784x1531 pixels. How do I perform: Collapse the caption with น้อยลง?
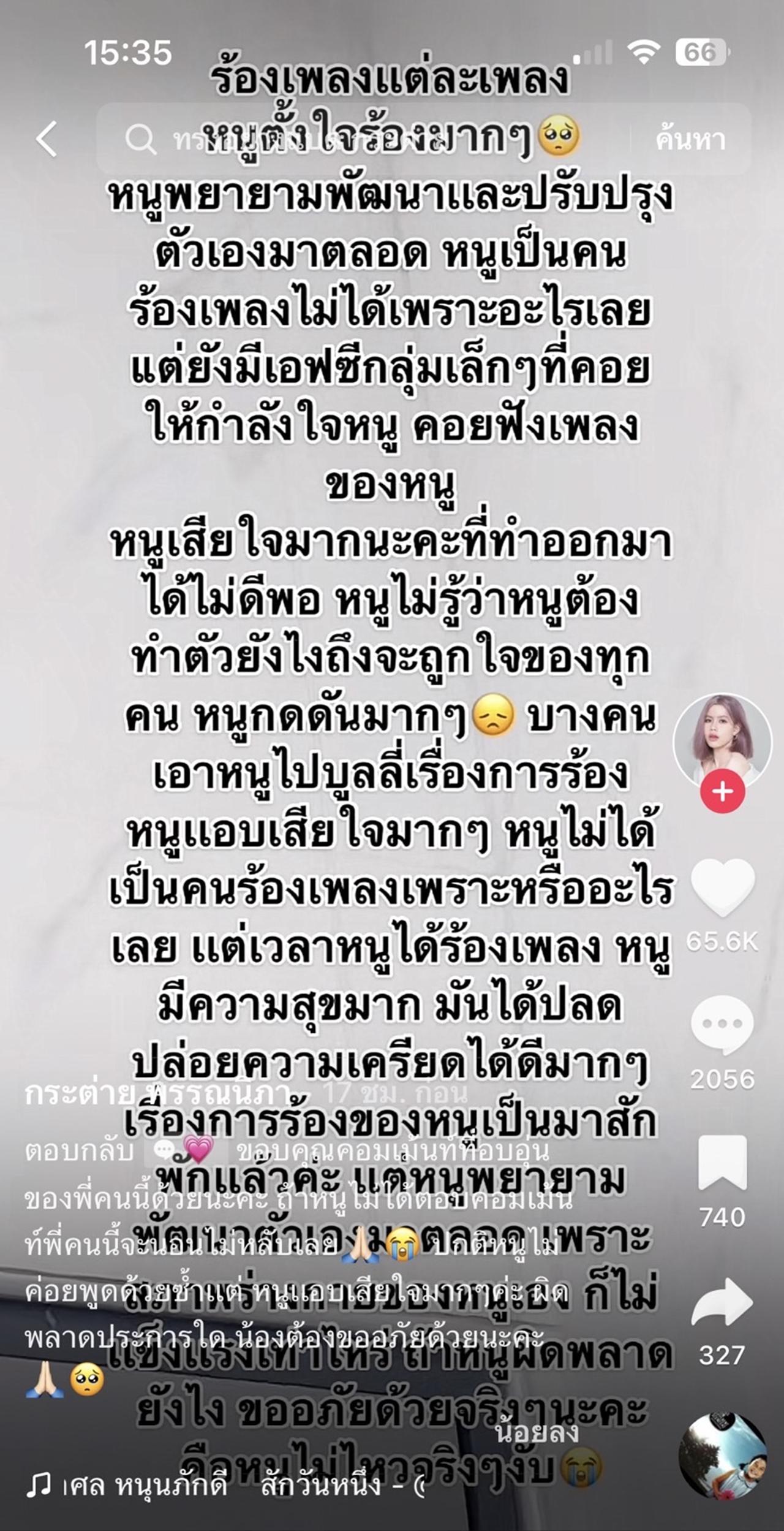[x=537, y=1432]
